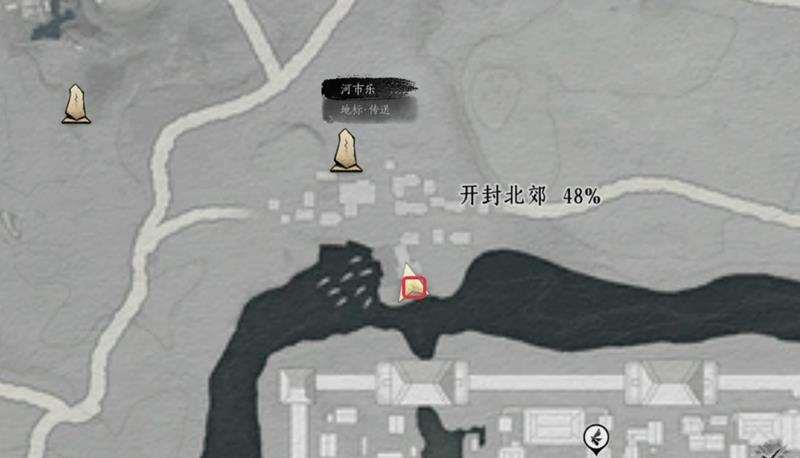Select the bird pin marker in the city
Screen dimensions: 800x458
(595, 436)
